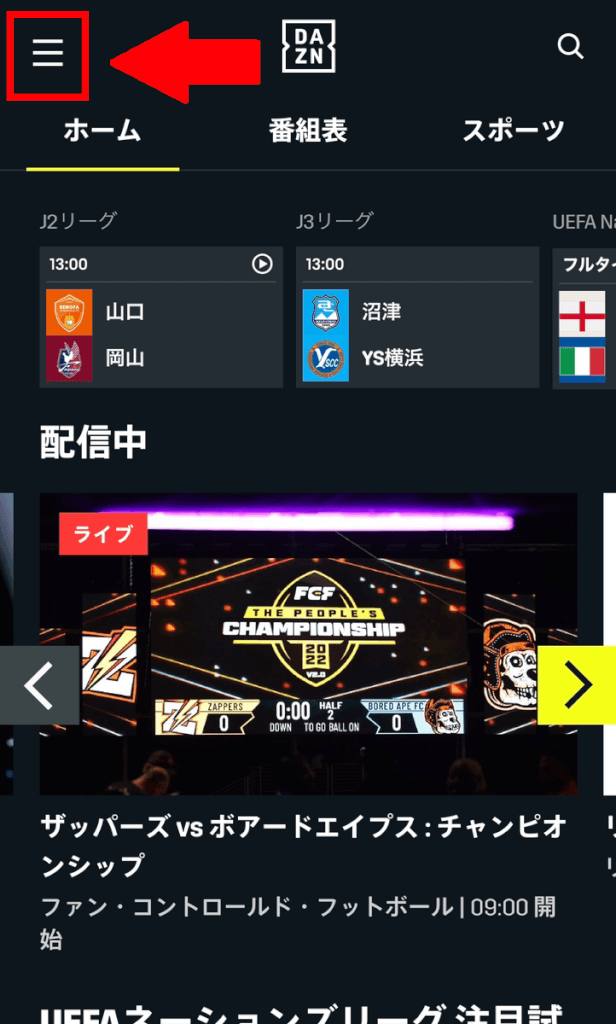Switch to the ホーム tab

tap(103, 131)
